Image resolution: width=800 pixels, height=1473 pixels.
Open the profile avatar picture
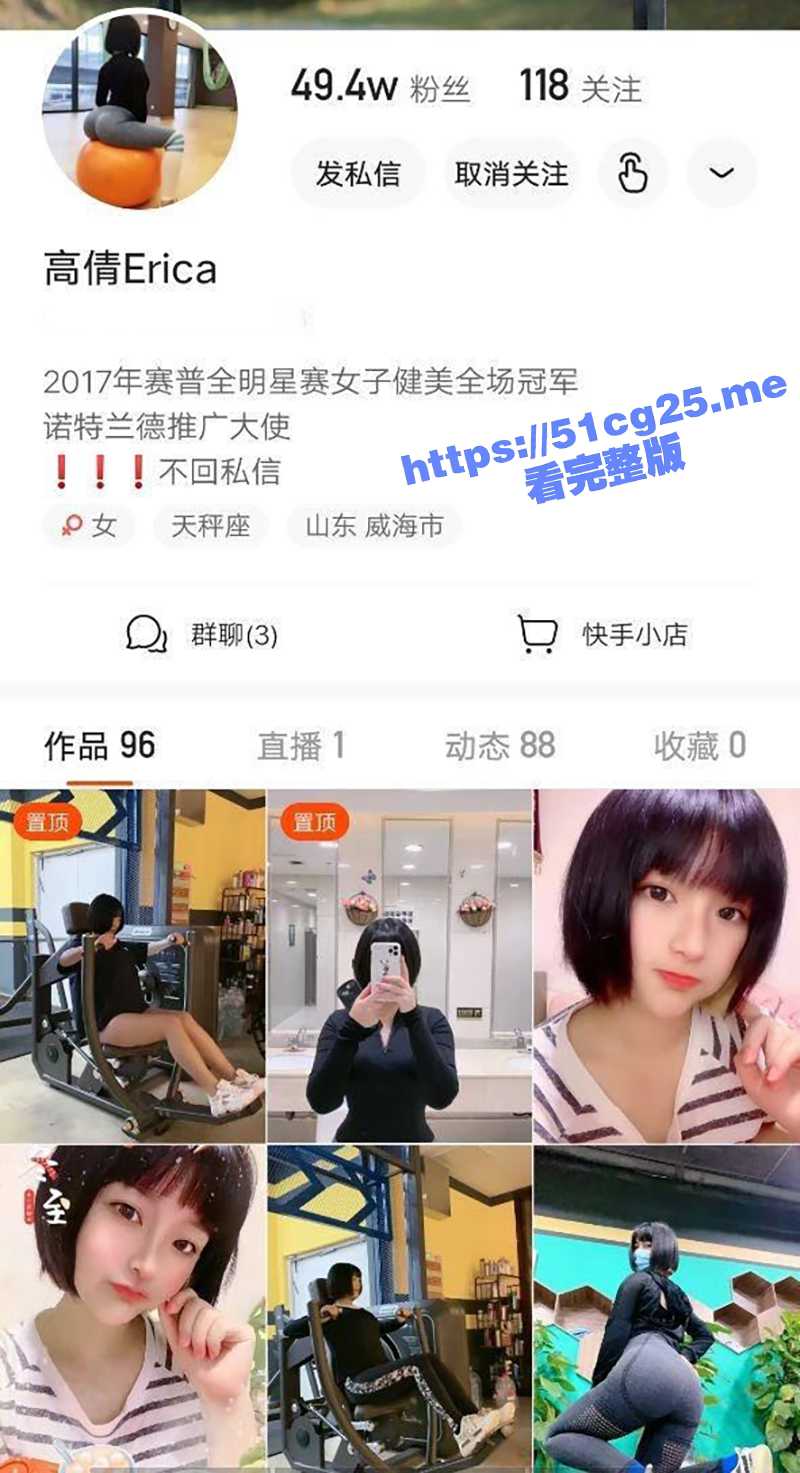(140, 112)
